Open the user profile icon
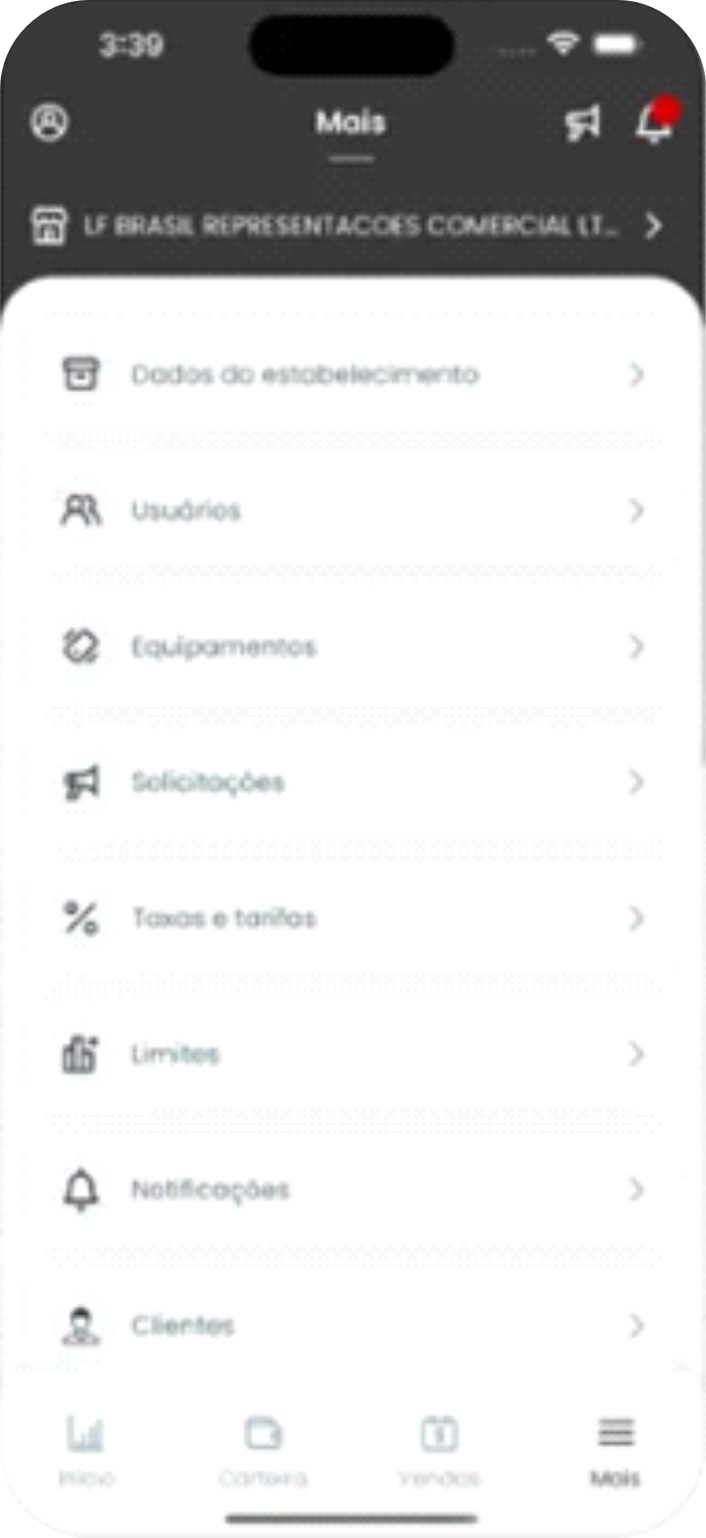Screen dimensions: 706x1538 [49, 122]
